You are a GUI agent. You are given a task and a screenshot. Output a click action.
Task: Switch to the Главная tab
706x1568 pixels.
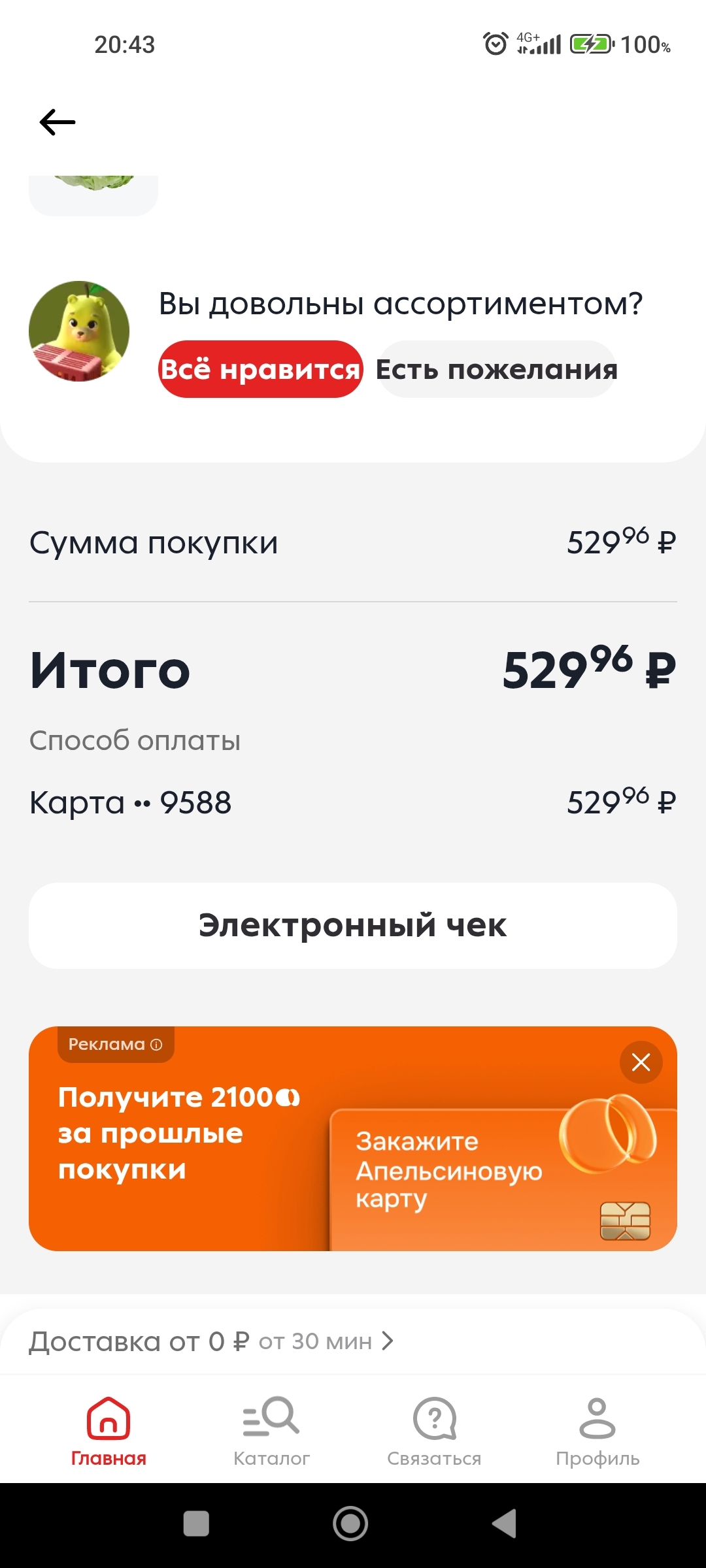[x=109, y=1431]
